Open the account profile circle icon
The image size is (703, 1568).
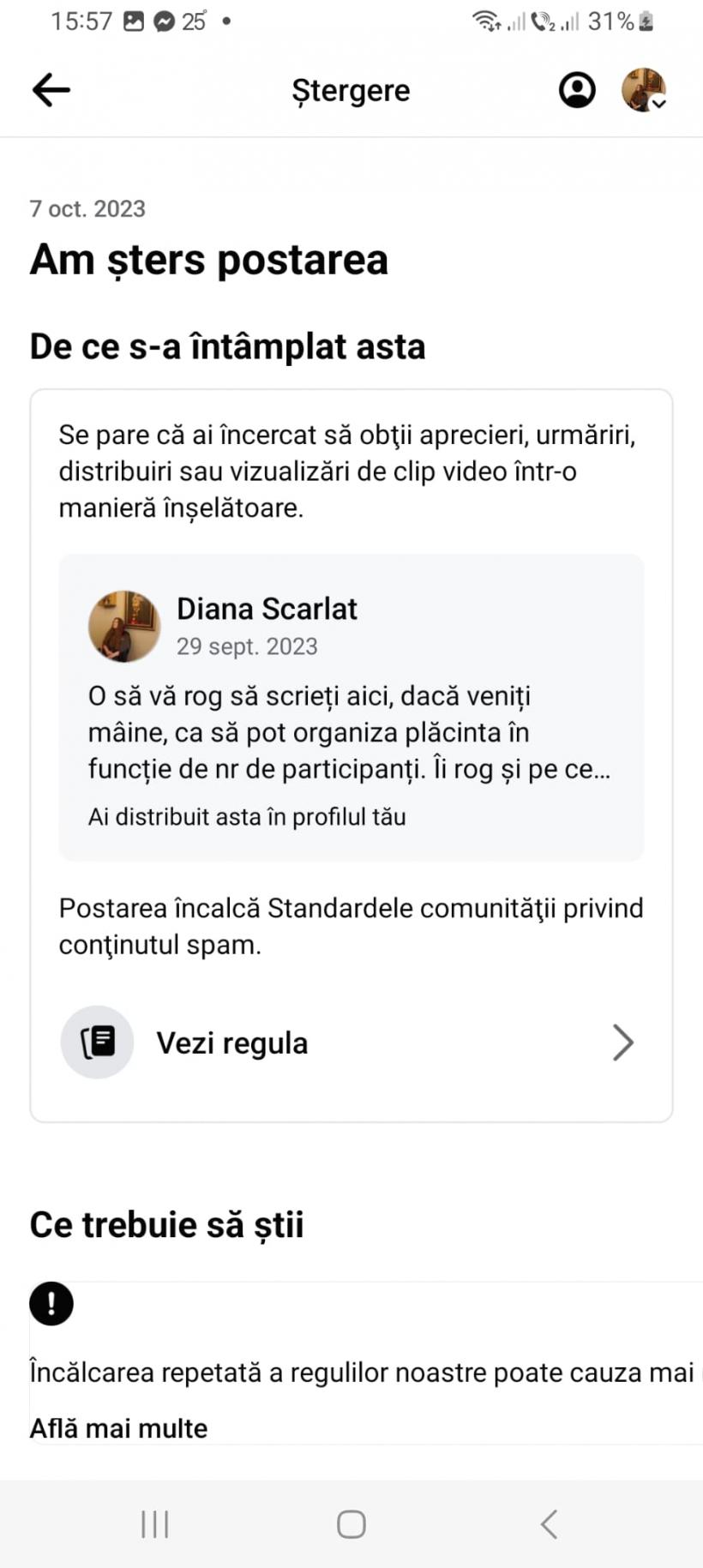pos(577,89)
